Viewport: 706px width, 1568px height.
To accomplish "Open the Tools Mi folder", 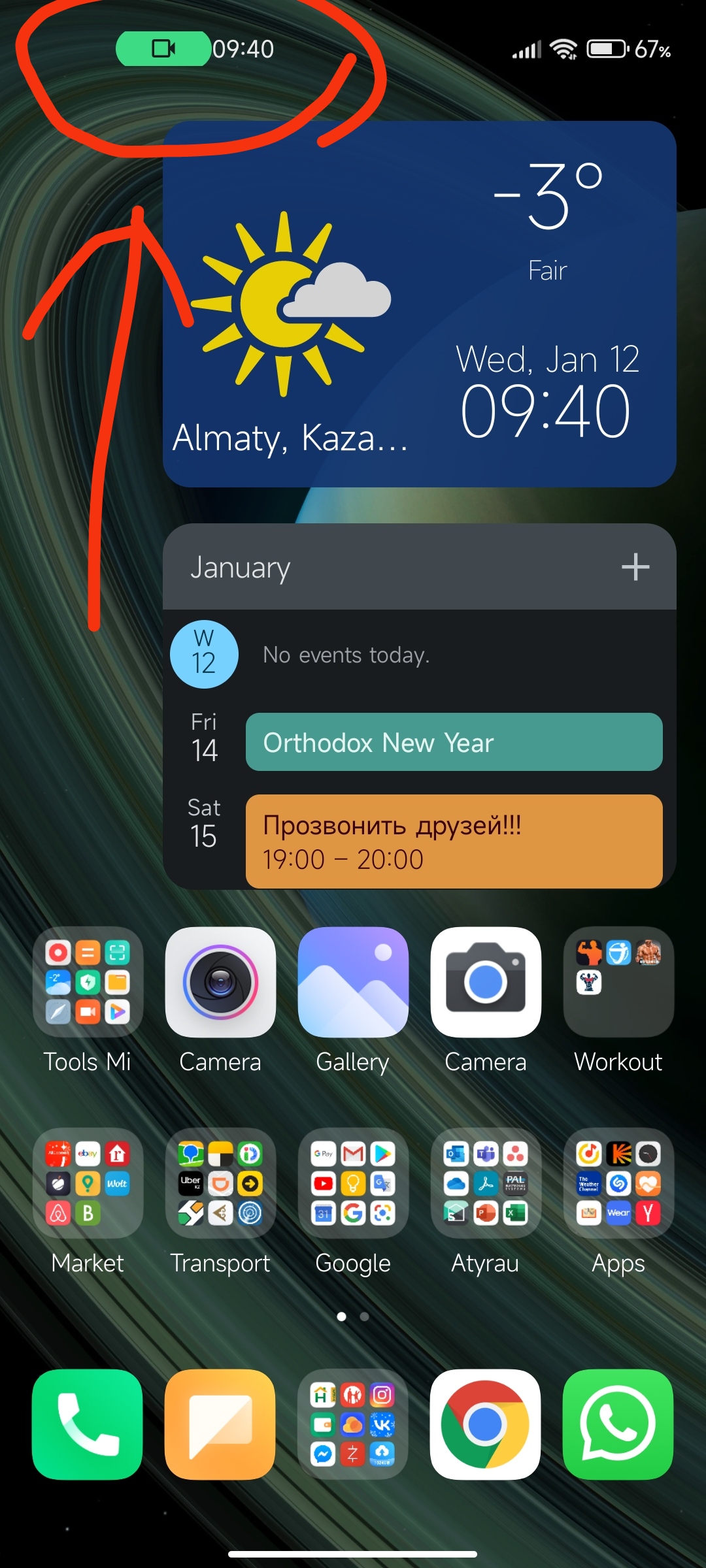I will (x=88, y=982).
